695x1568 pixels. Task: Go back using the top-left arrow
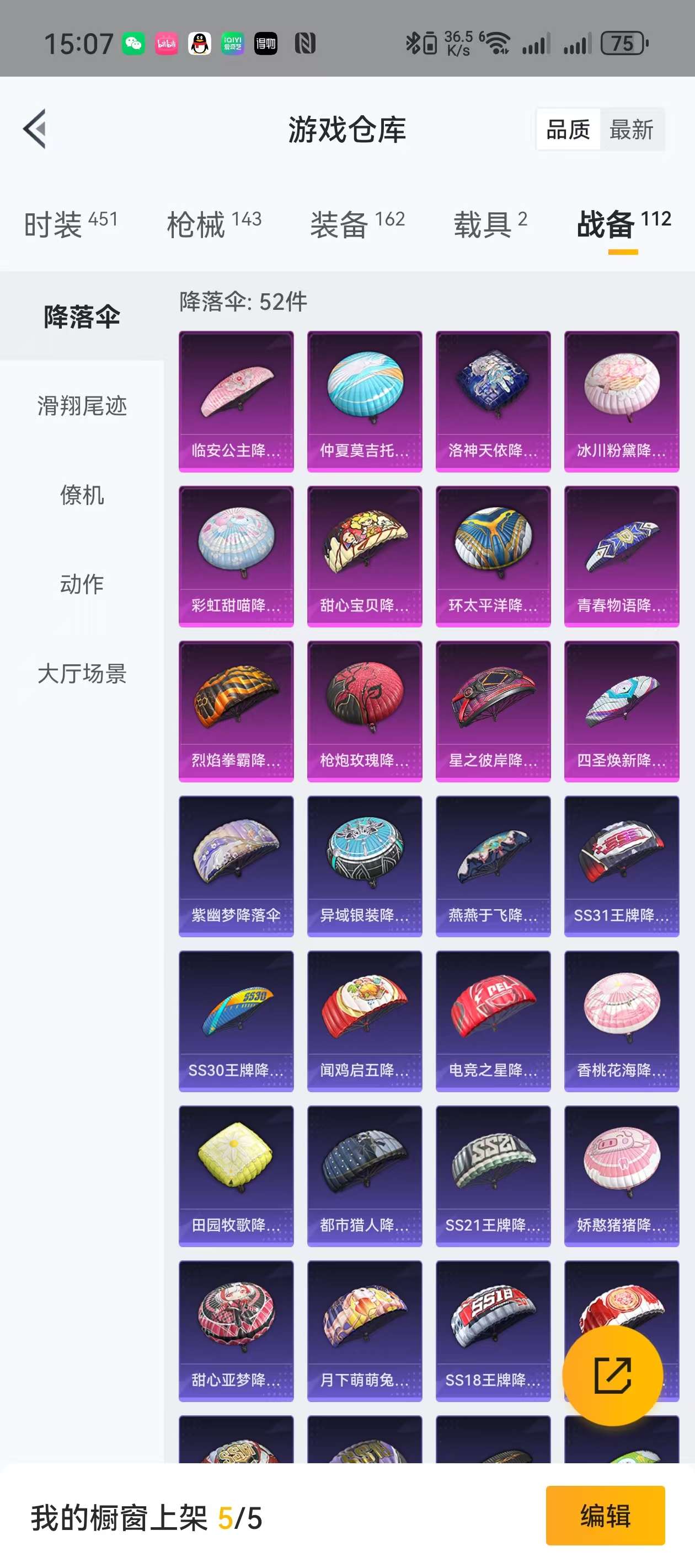pyautogui.click(x=35, y=129)
